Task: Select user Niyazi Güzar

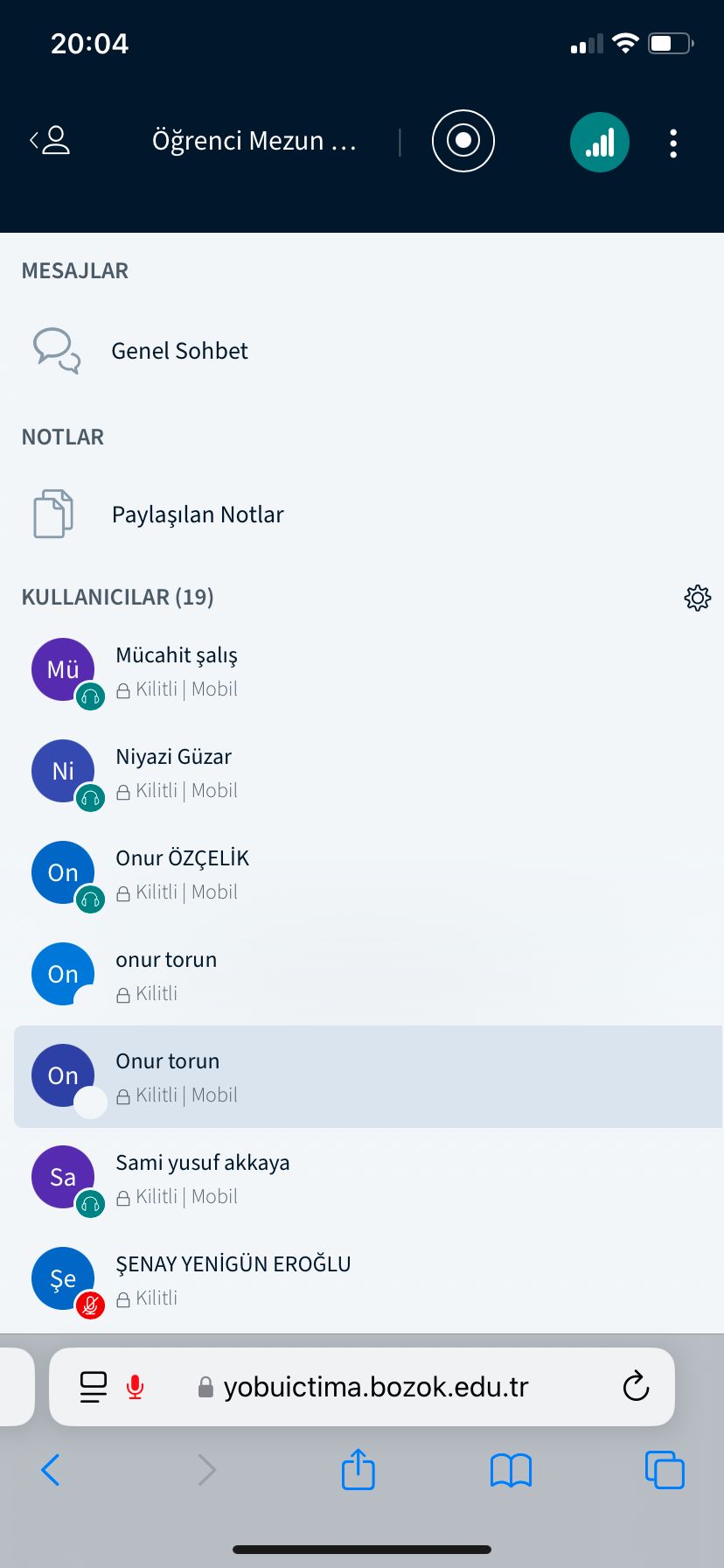Action: [369, 773]
